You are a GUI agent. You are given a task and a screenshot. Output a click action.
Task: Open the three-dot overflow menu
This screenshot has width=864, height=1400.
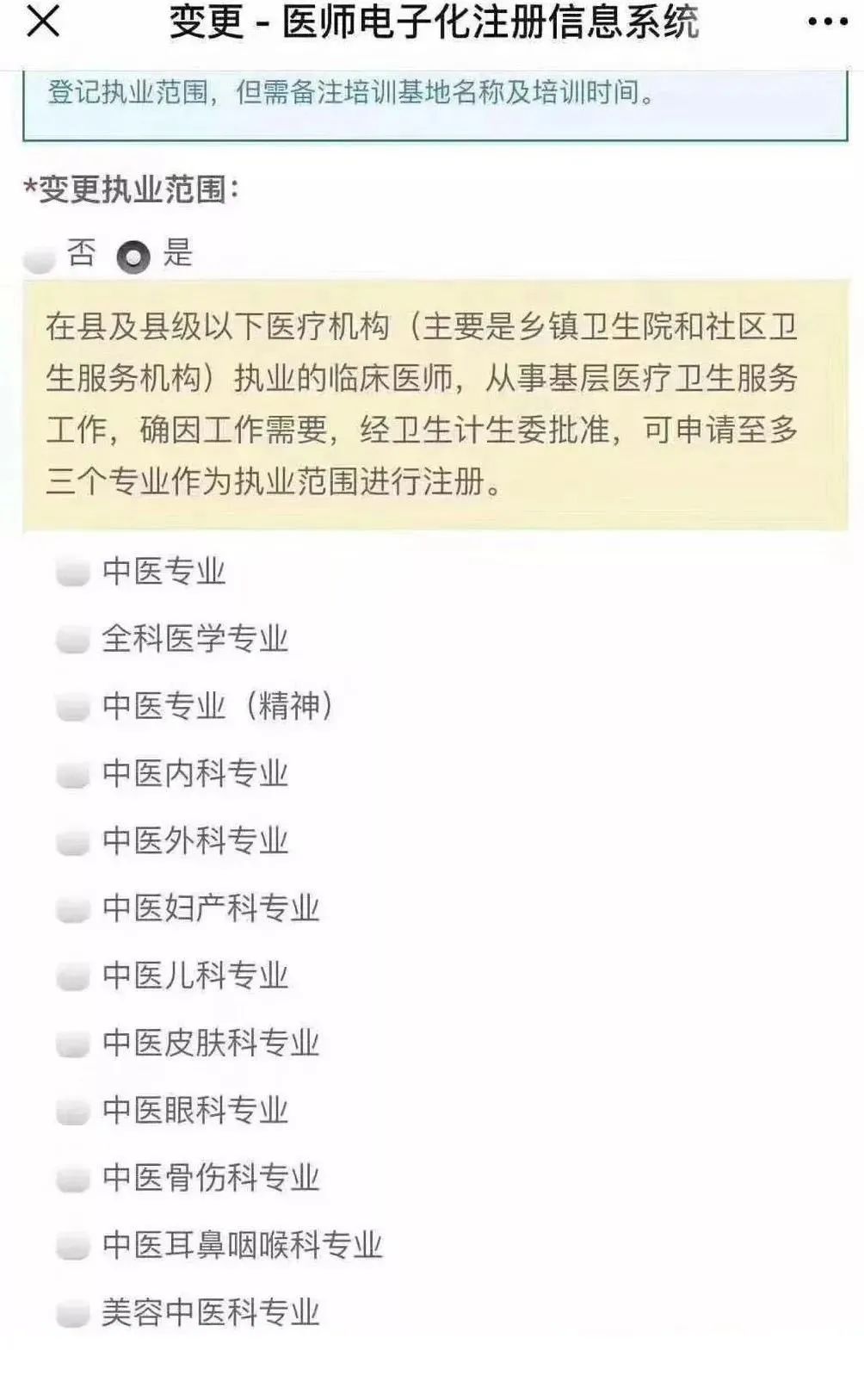(827, 22)
